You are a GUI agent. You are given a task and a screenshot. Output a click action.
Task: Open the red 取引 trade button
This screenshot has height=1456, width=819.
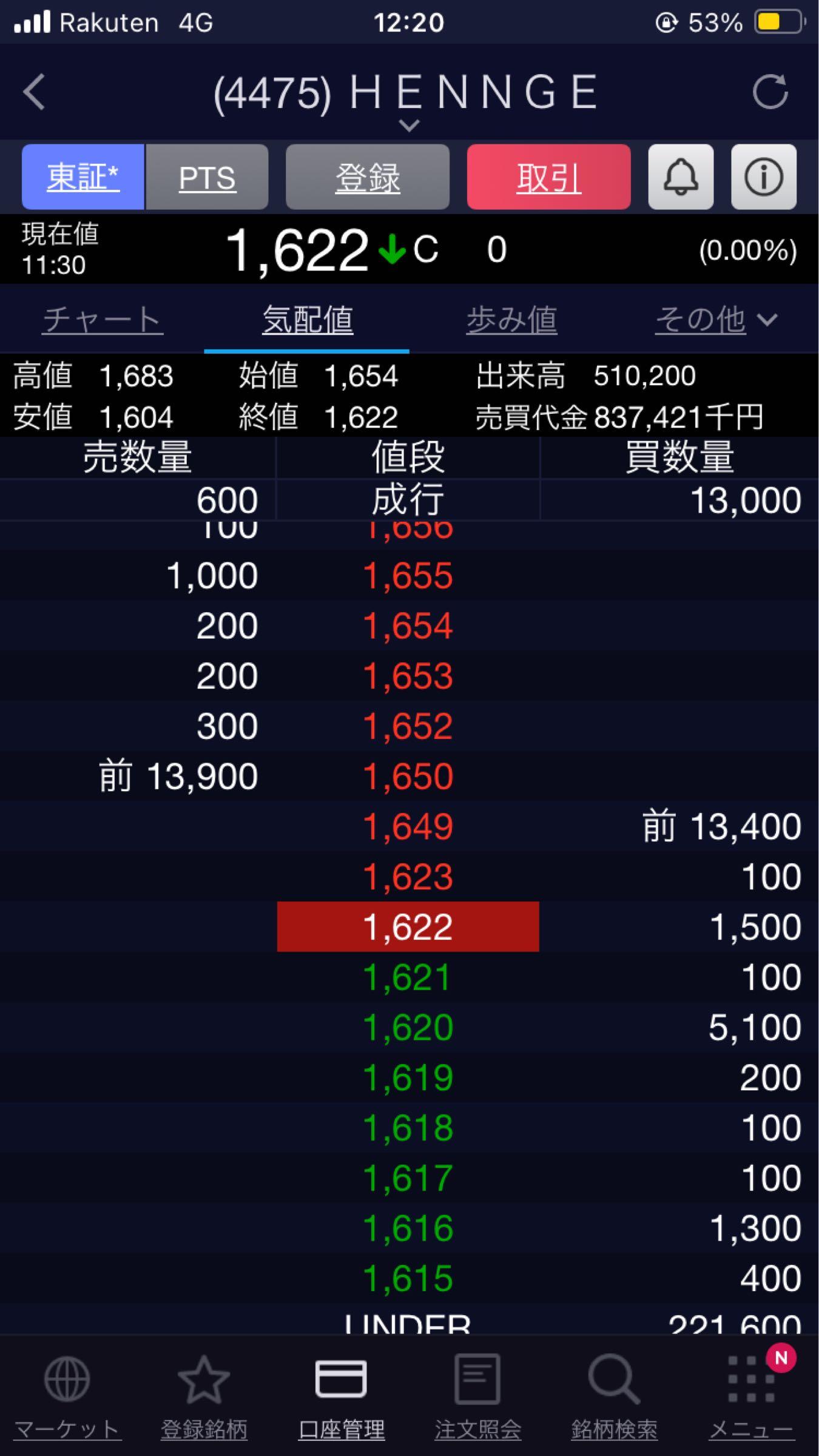(x=548, y=177)
